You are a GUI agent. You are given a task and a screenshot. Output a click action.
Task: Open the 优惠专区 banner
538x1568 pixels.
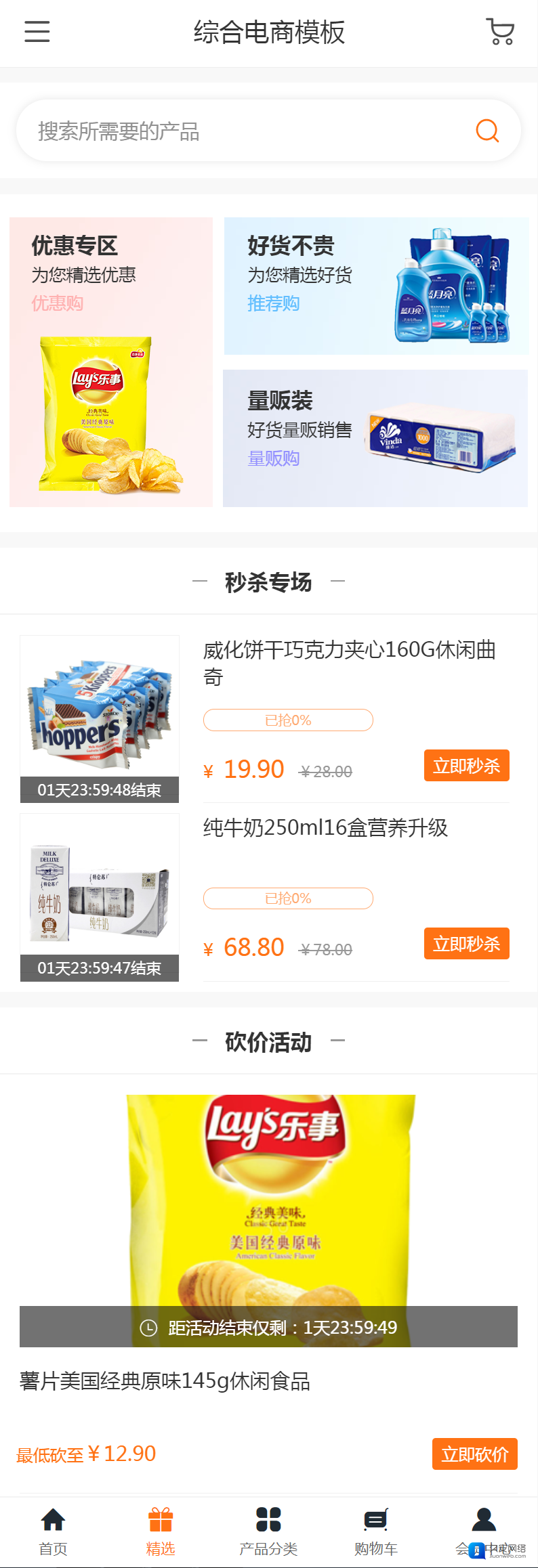[111, 362]
